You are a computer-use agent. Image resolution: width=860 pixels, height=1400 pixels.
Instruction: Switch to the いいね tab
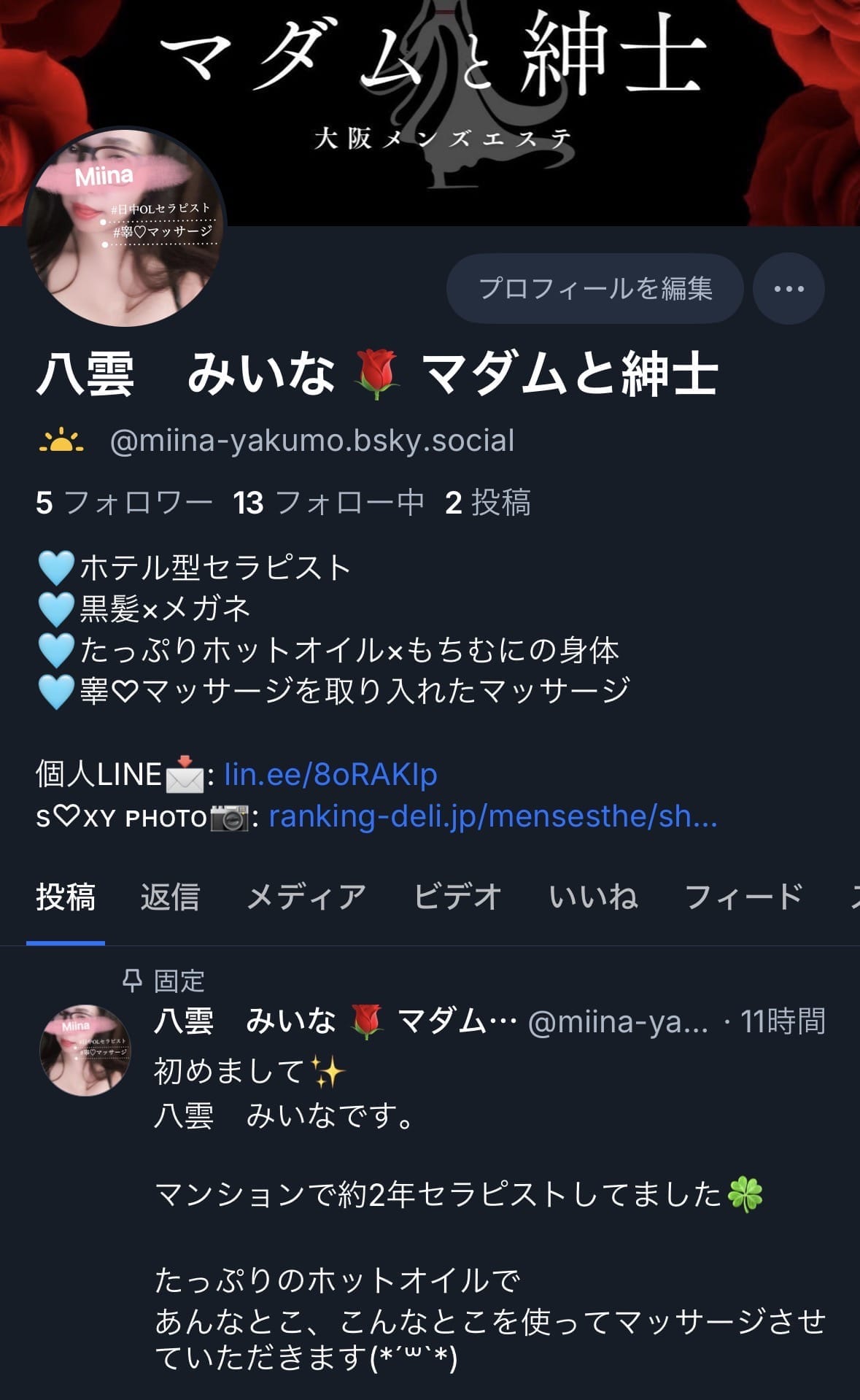click(x=593, y=897)
